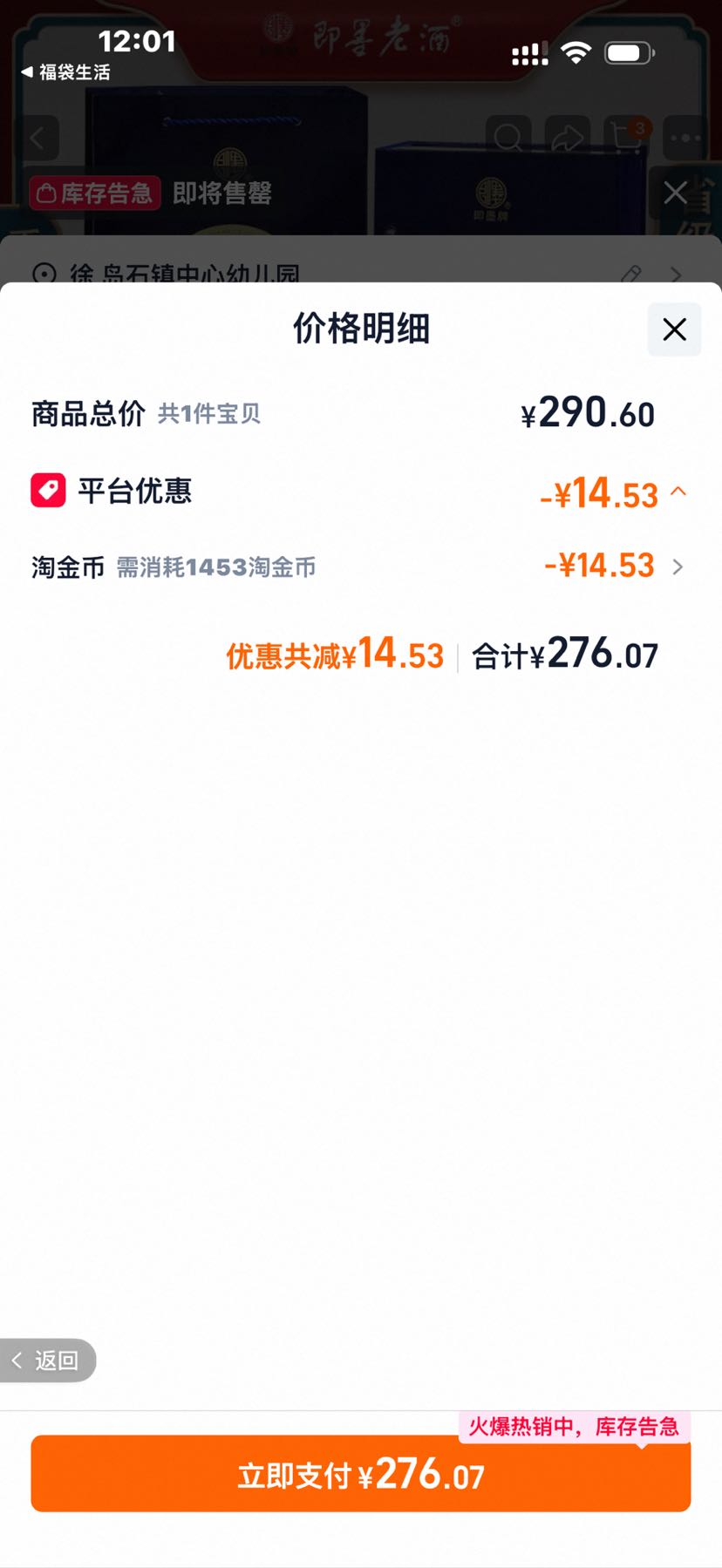Open the 淘金币 deduction details

click(360, 567)
